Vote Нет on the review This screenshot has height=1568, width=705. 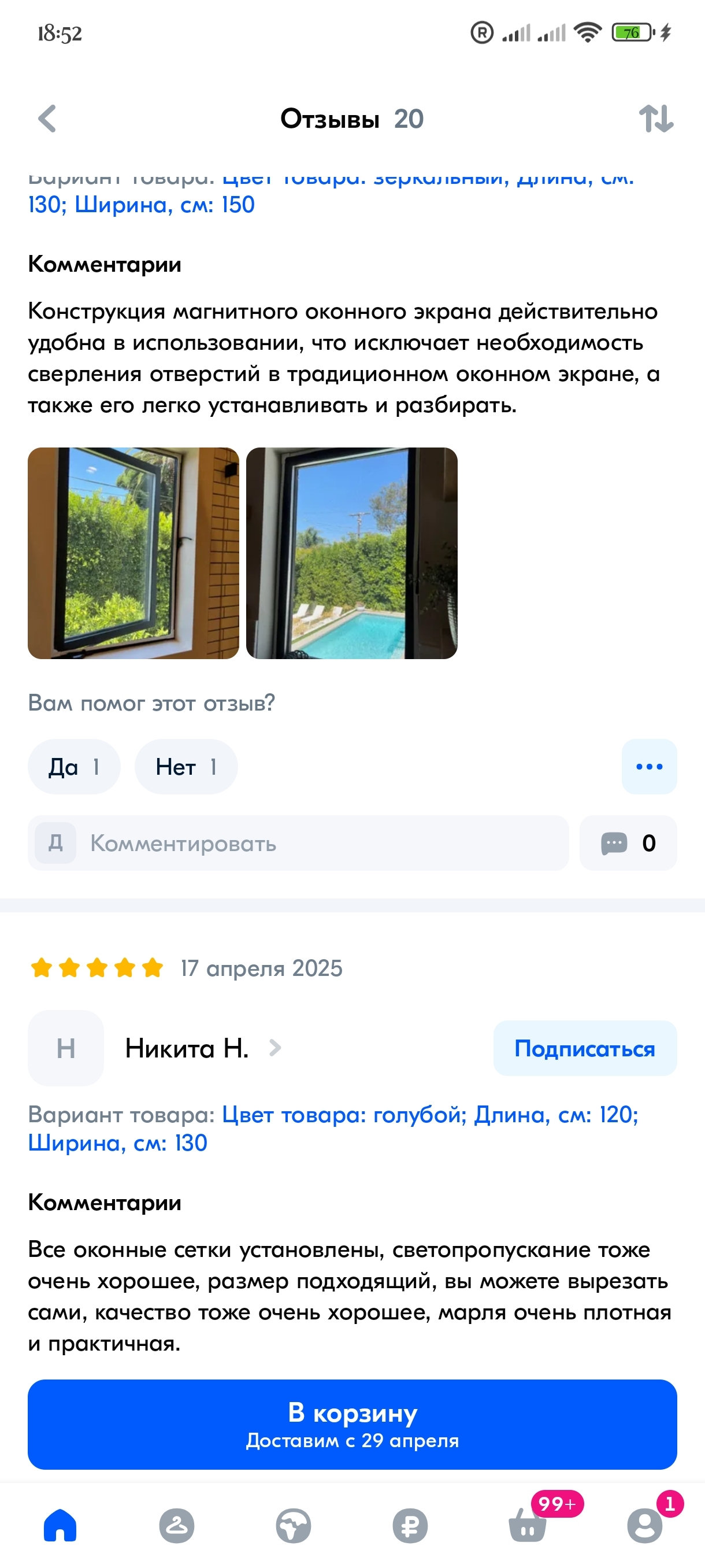[x=185, y=766]
